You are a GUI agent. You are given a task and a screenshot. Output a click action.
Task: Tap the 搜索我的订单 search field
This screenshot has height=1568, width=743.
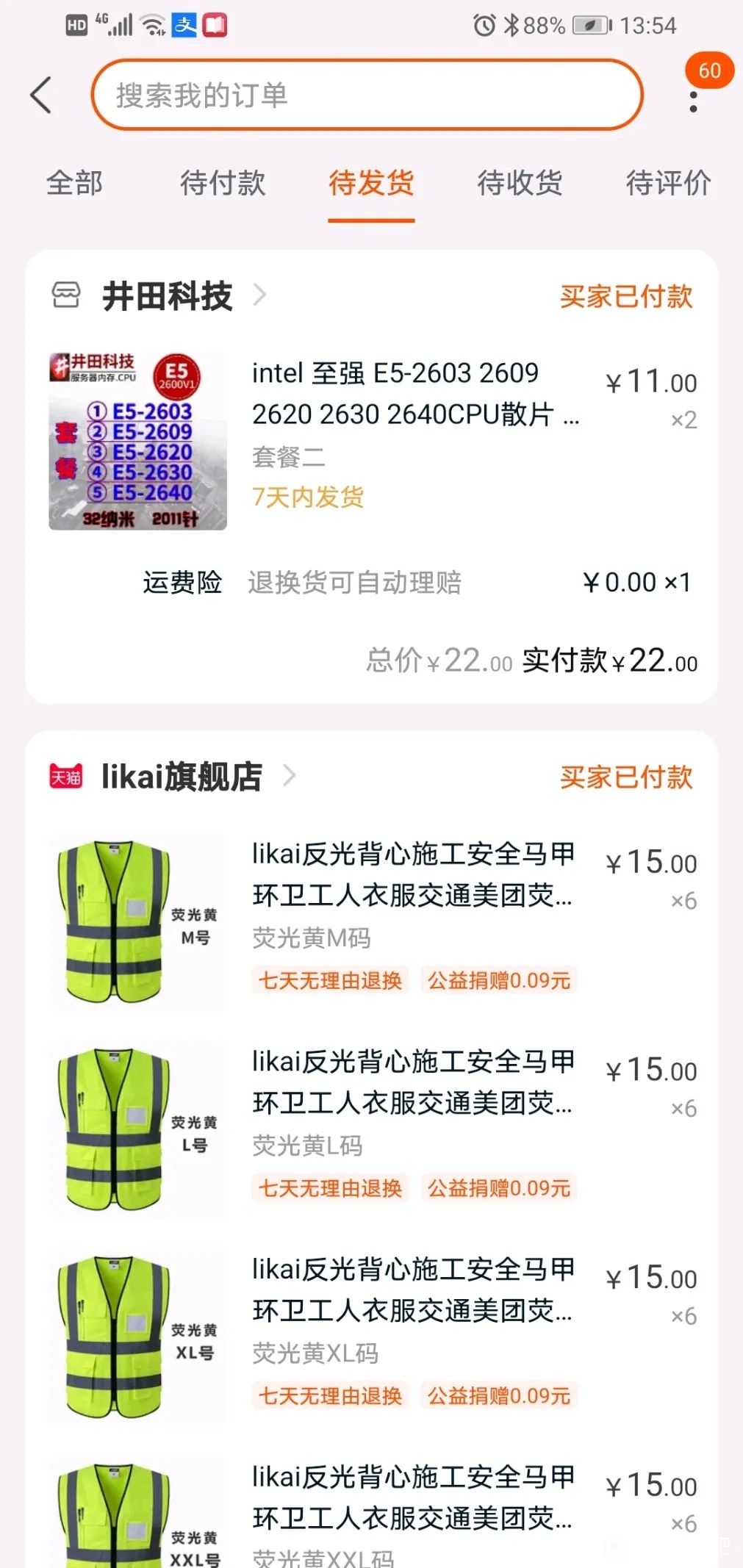point(366,96)
